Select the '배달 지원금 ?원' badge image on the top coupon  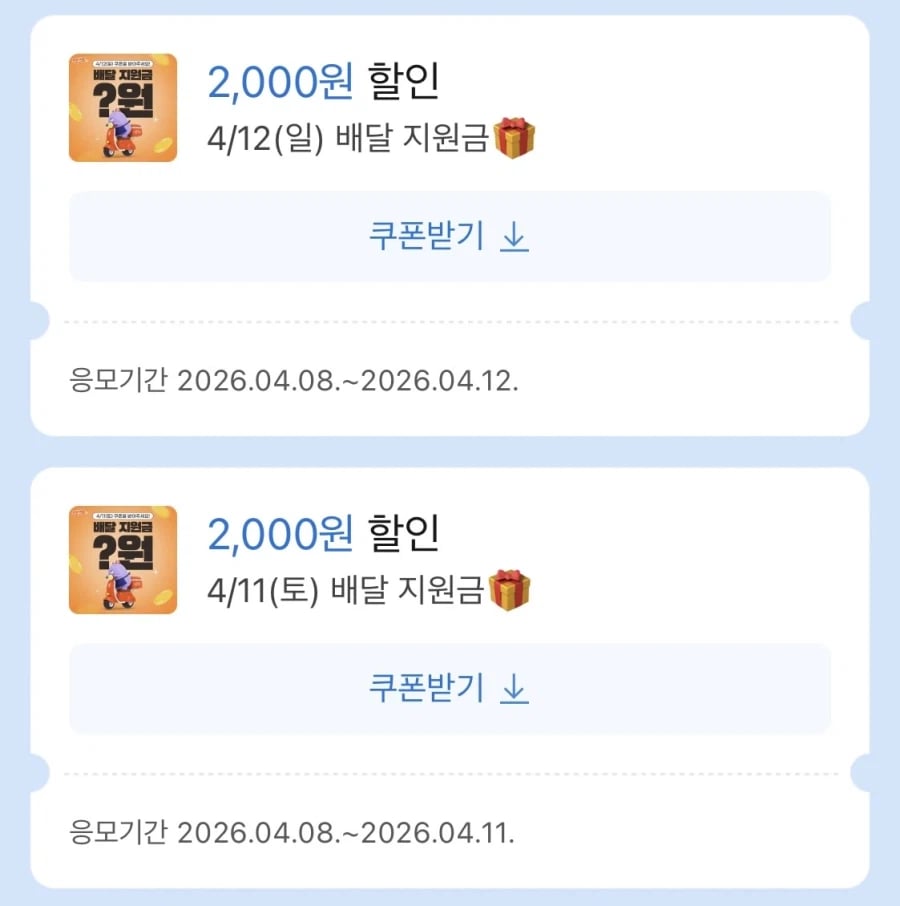(x=122, y=100)
